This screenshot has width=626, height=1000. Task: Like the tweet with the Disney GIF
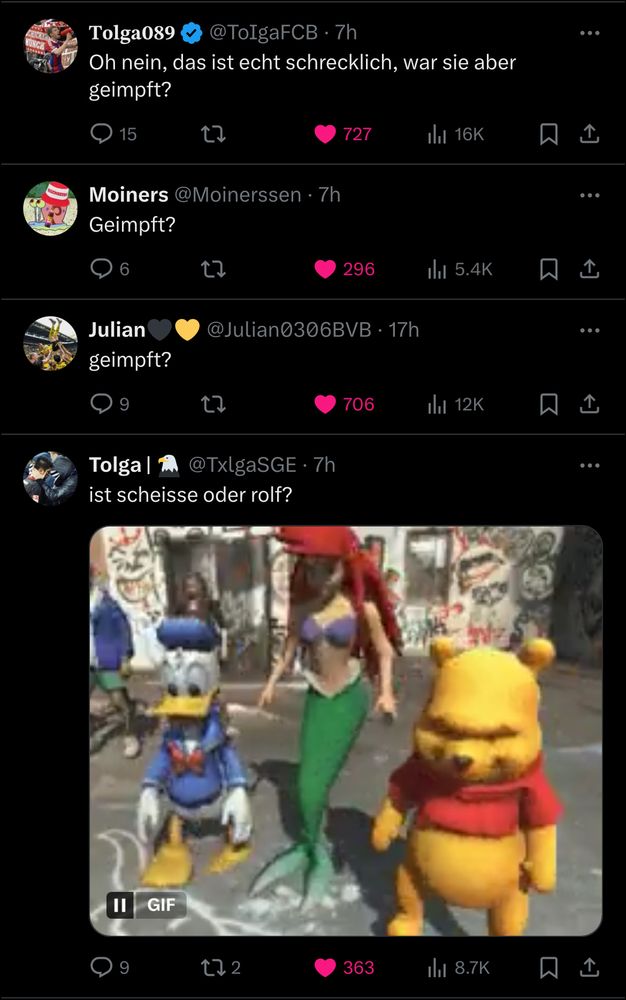point(325,967)
